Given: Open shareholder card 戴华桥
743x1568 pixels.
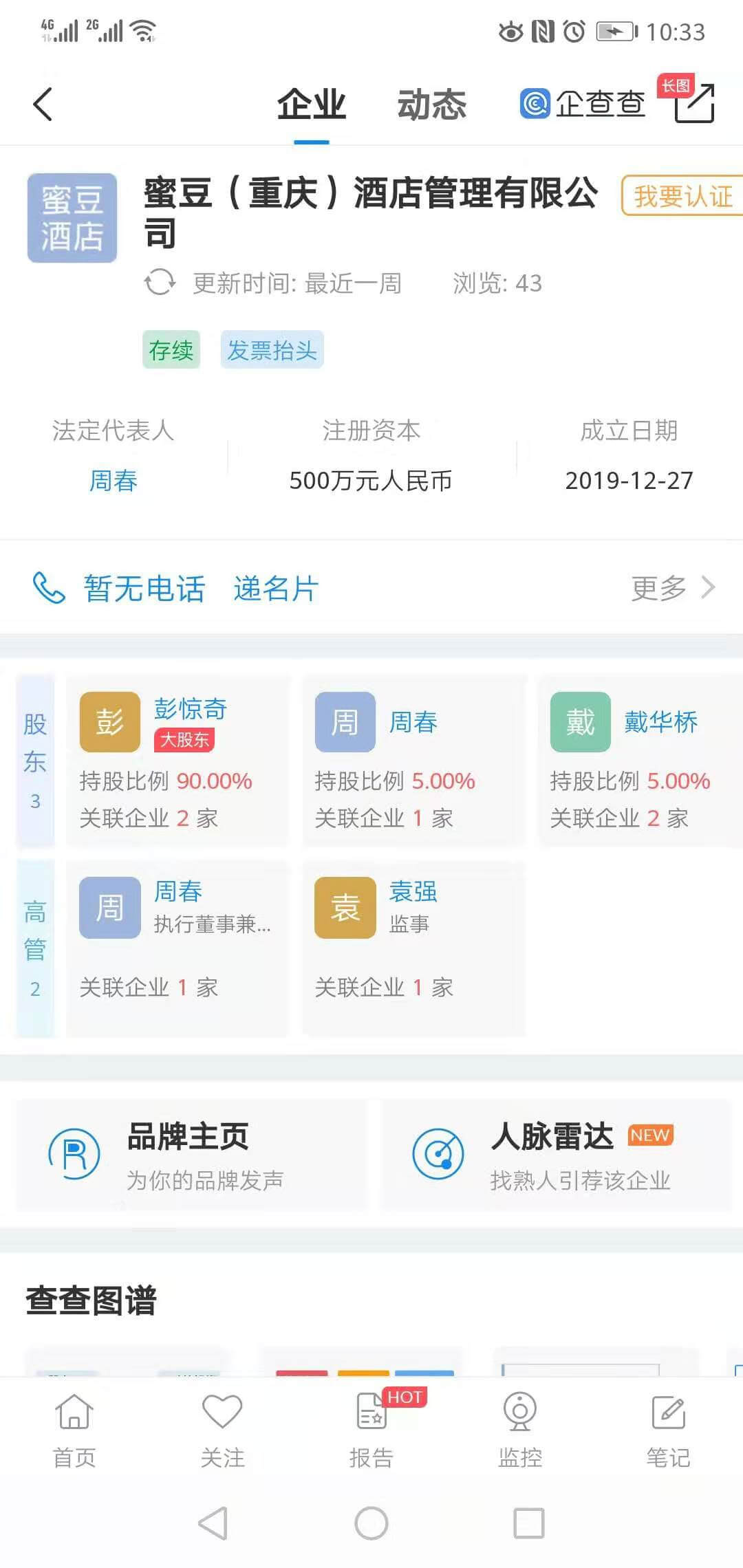Looking at the screenshot, I should point(636,761).
